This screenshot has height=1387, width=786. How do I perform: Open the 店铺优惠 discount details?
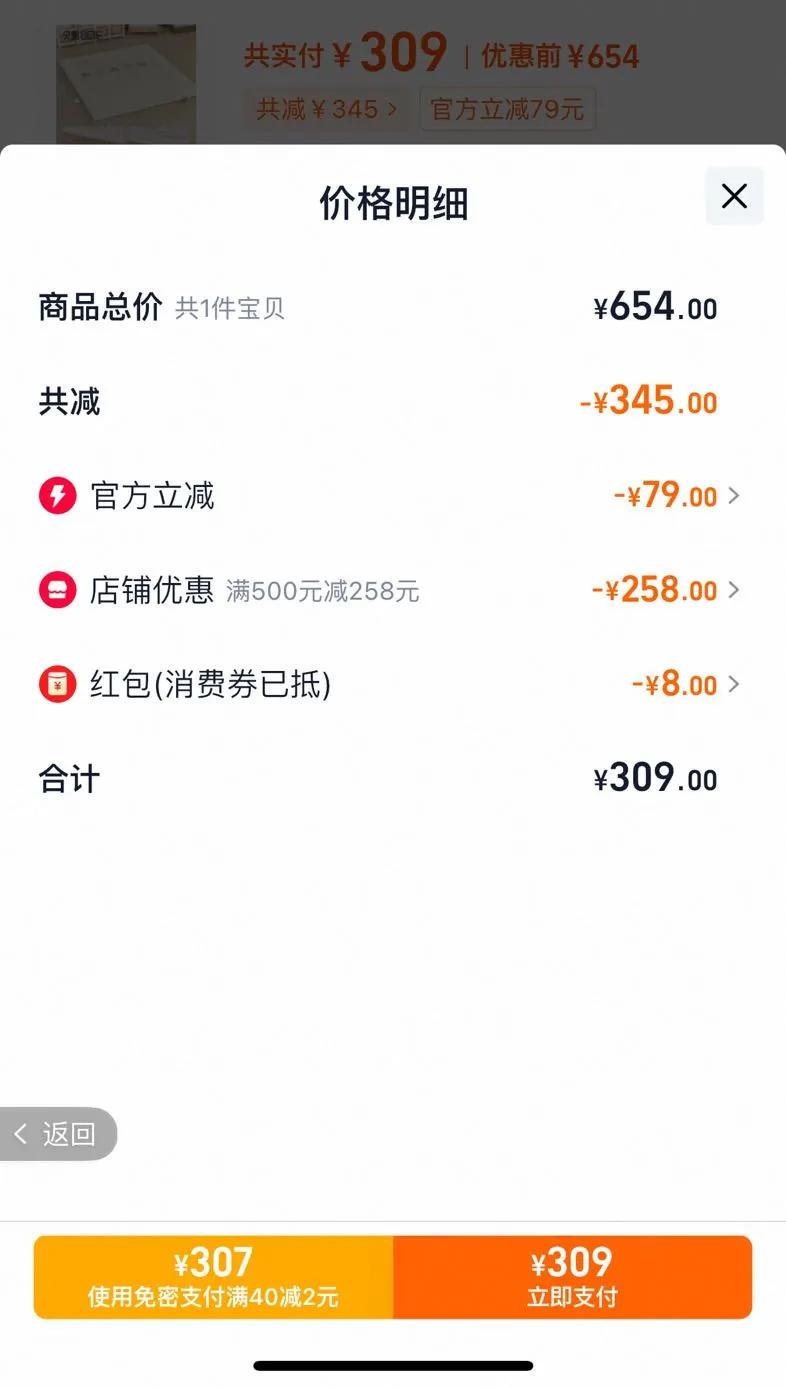click(391, 590)
